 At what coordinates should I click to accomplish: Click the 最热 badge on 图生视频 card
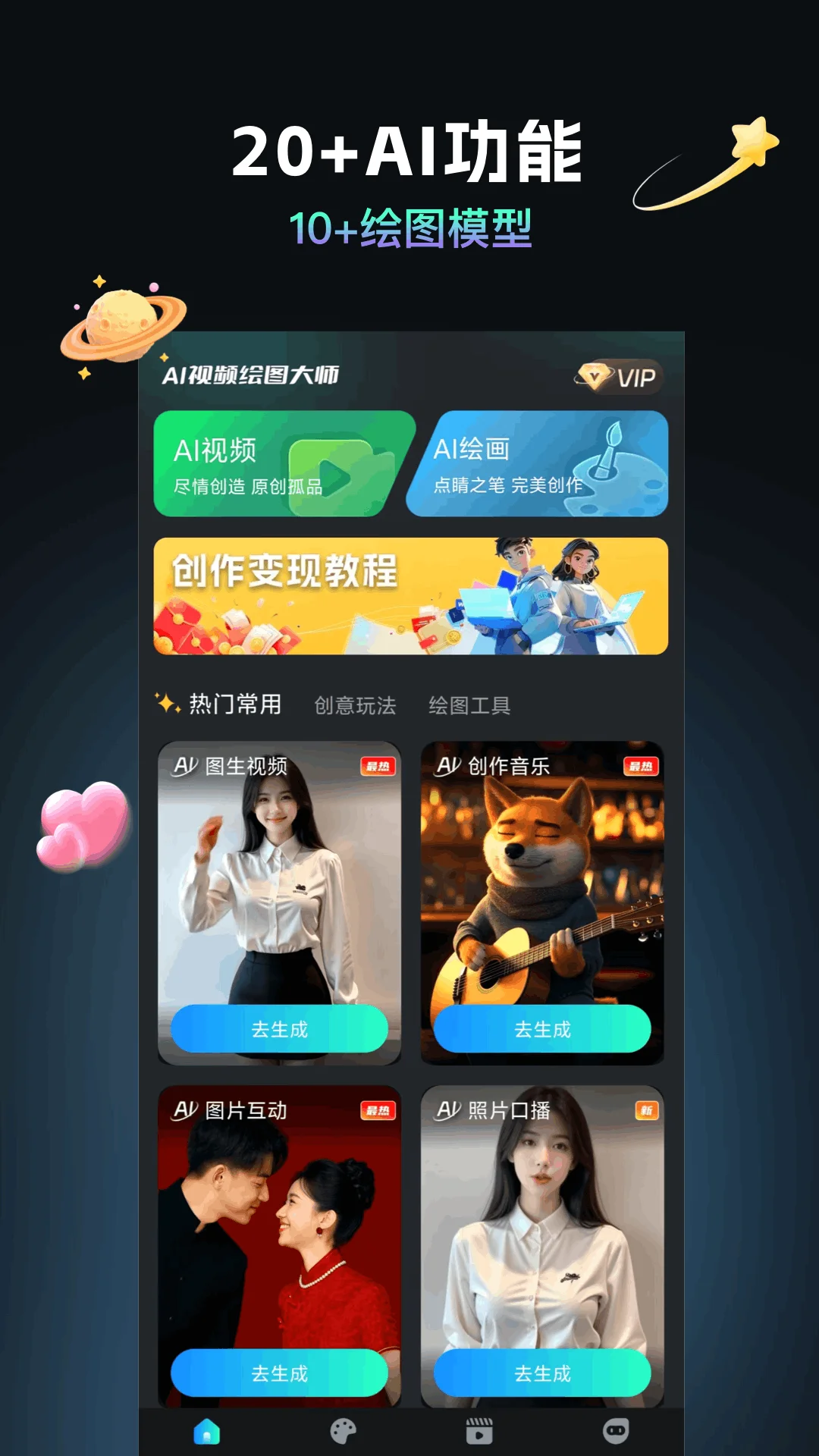coord(377,767)
